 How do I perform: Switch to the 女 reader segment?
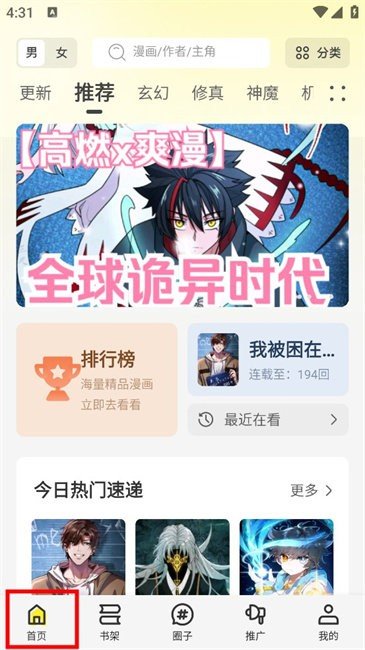[x=61, y=53]
